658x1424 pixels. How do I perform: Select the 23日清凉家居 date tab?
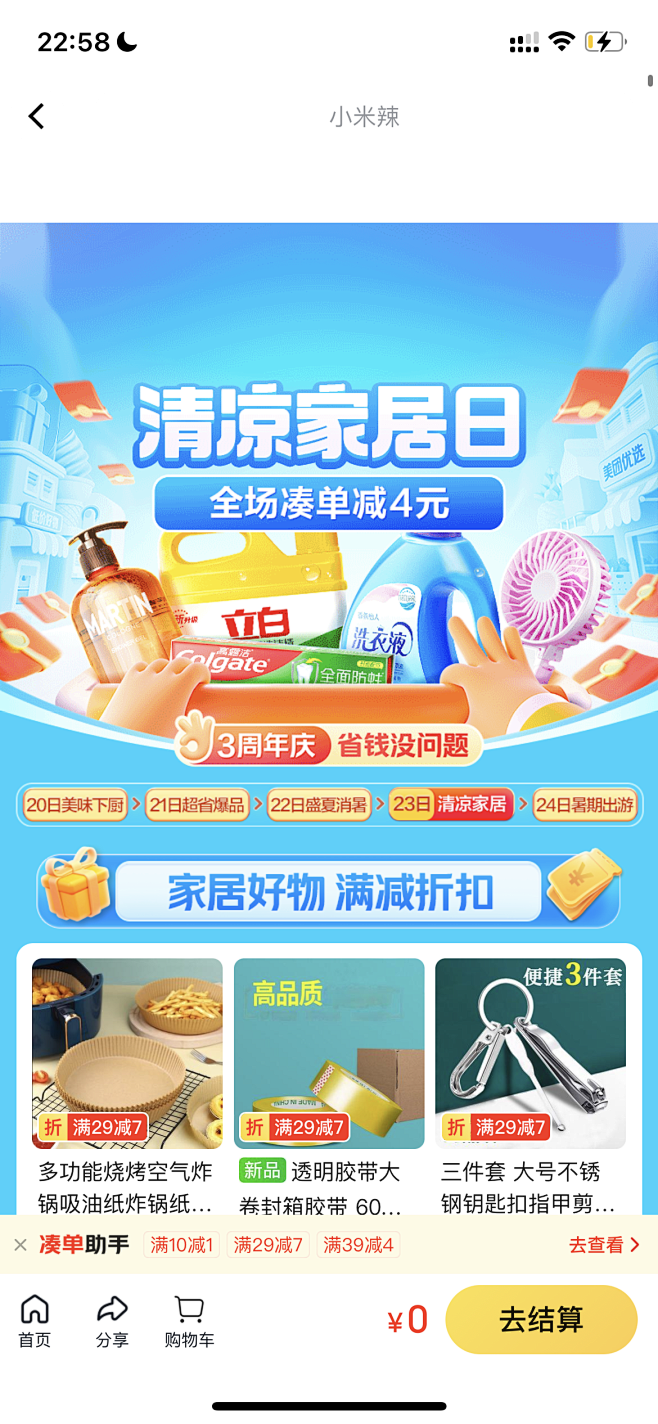click(x=451, y=804)
